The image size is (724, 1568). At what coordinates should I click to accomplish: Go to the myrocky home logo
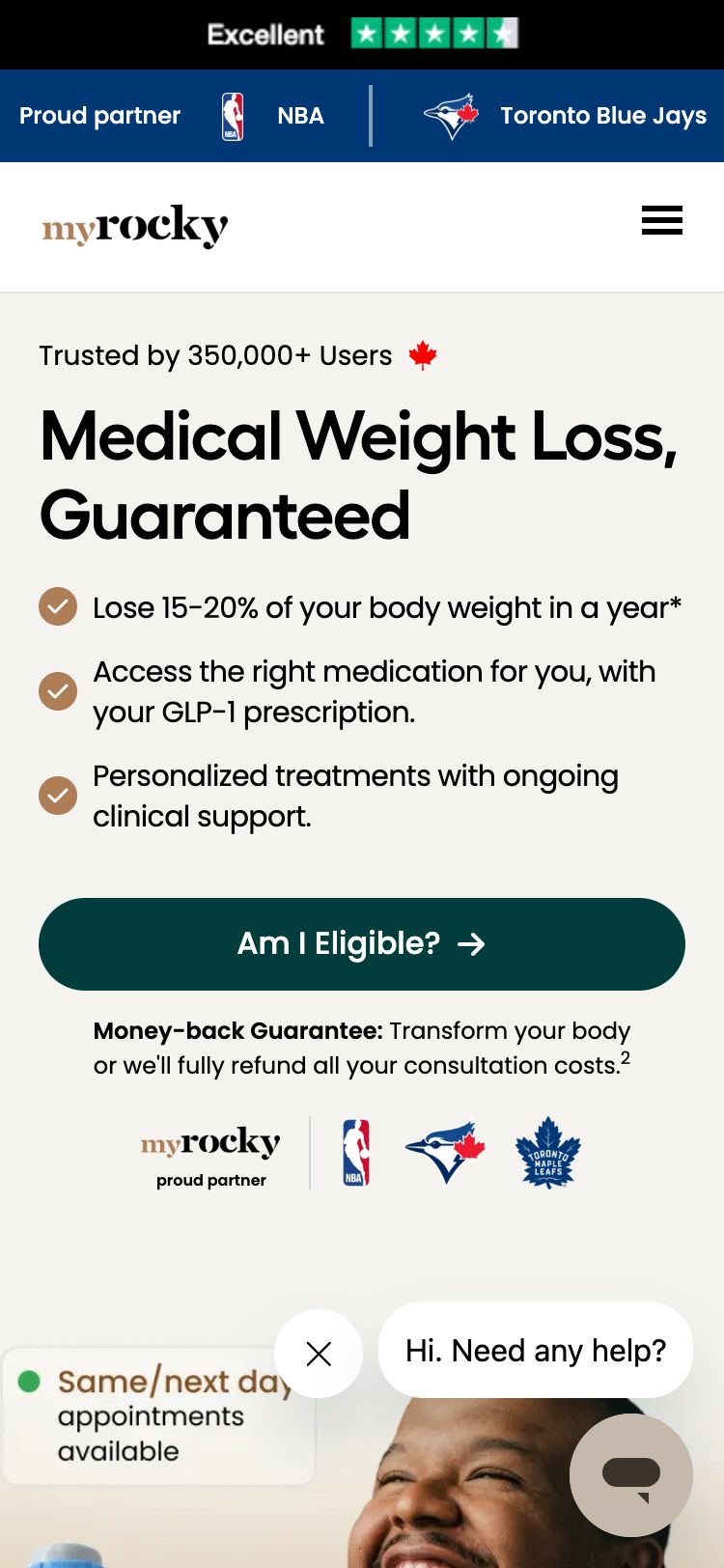(135, 227)
